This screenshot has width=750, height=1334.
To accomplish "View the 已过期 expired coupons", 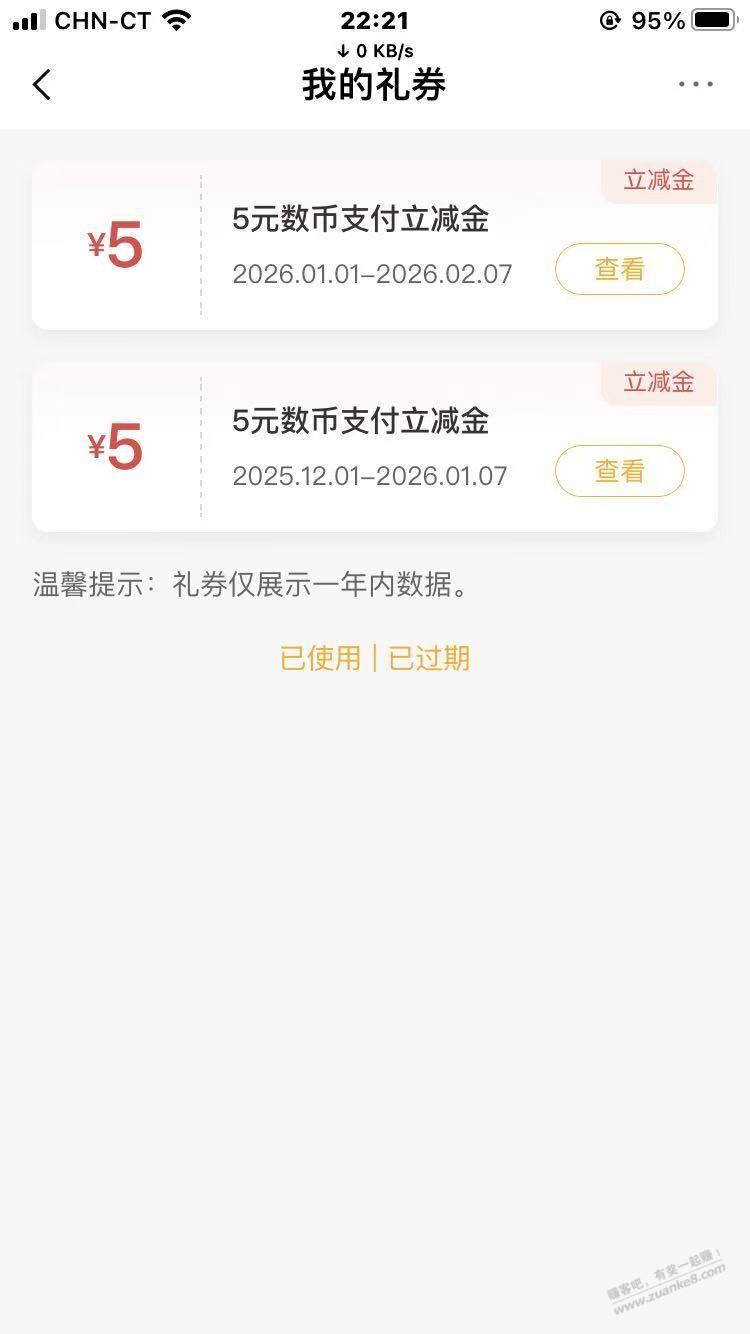I will 429,658.
